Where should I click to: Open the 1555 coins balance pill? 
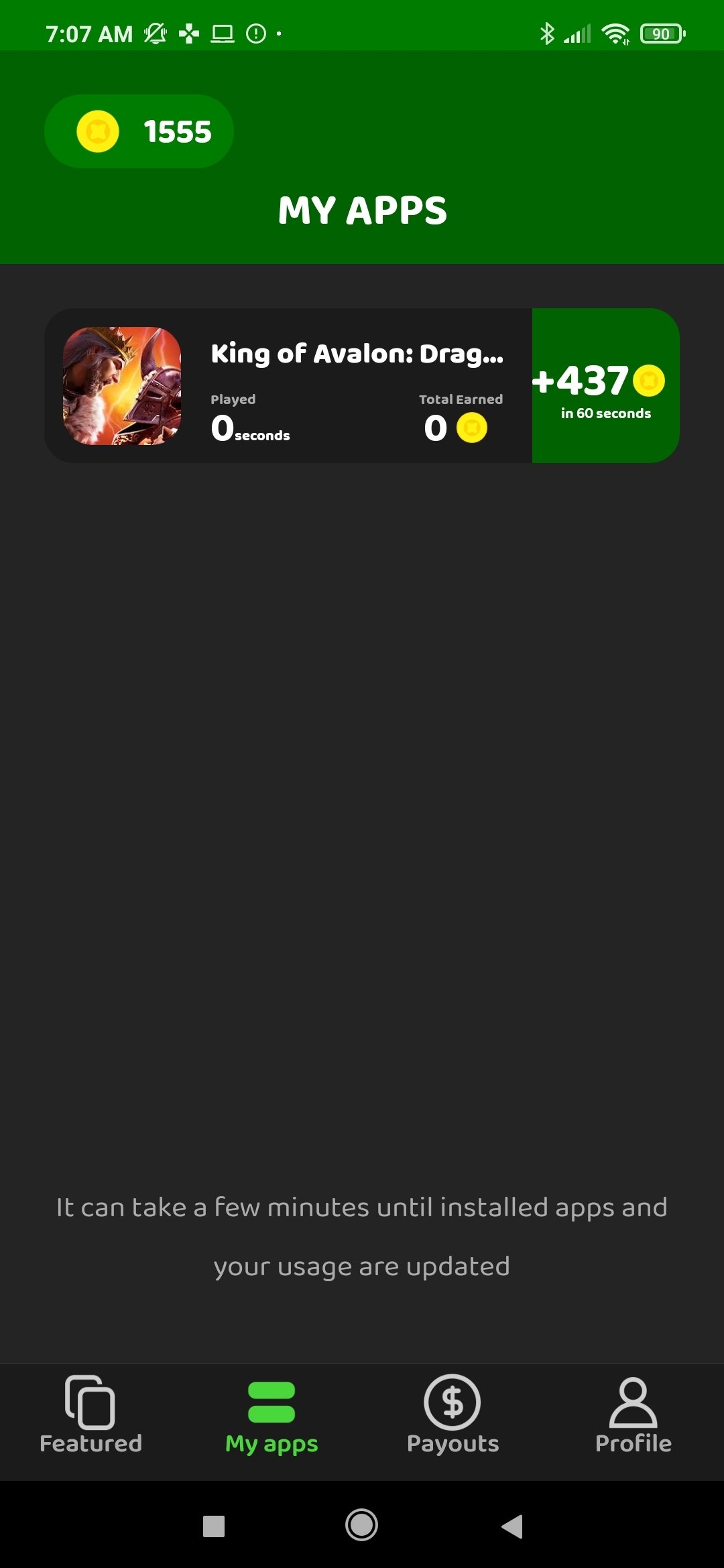click(x=139, y=131)
